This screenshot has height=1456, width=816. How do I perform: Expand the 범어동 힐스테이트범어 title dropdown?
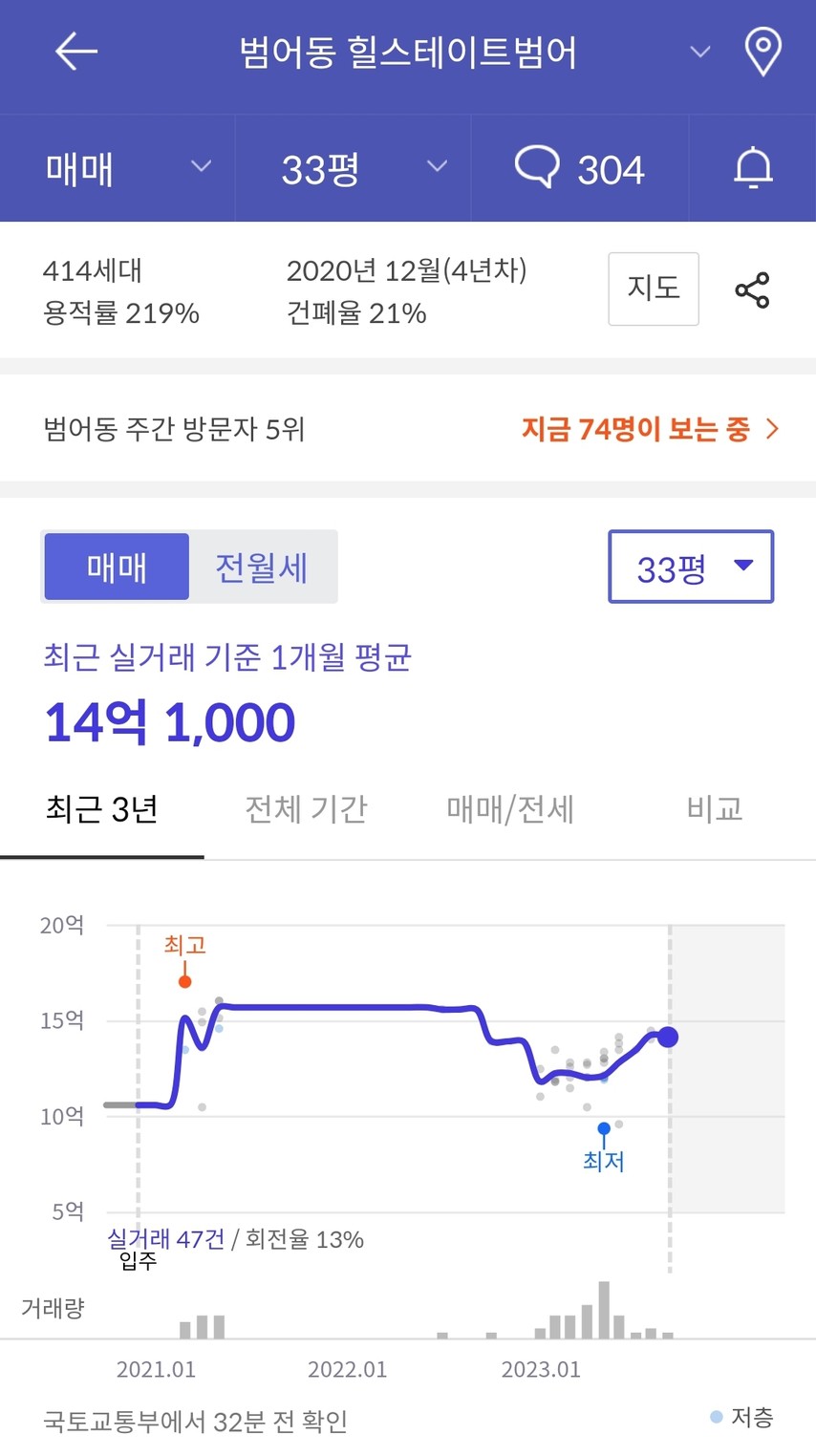[x=700, y=52]
